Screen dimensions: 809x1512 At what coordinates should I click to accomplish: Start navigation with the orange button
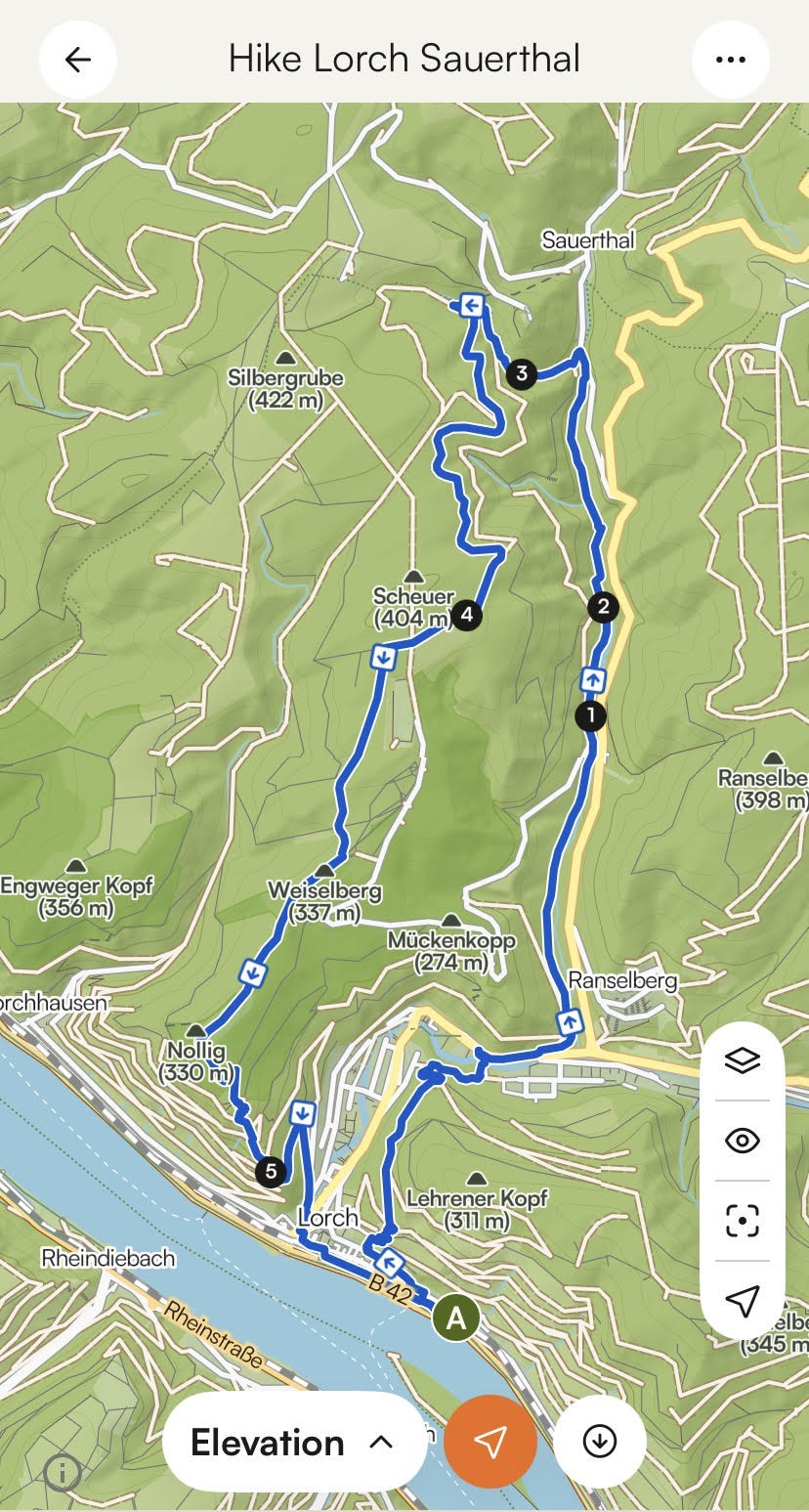[x=490, y=1442]
